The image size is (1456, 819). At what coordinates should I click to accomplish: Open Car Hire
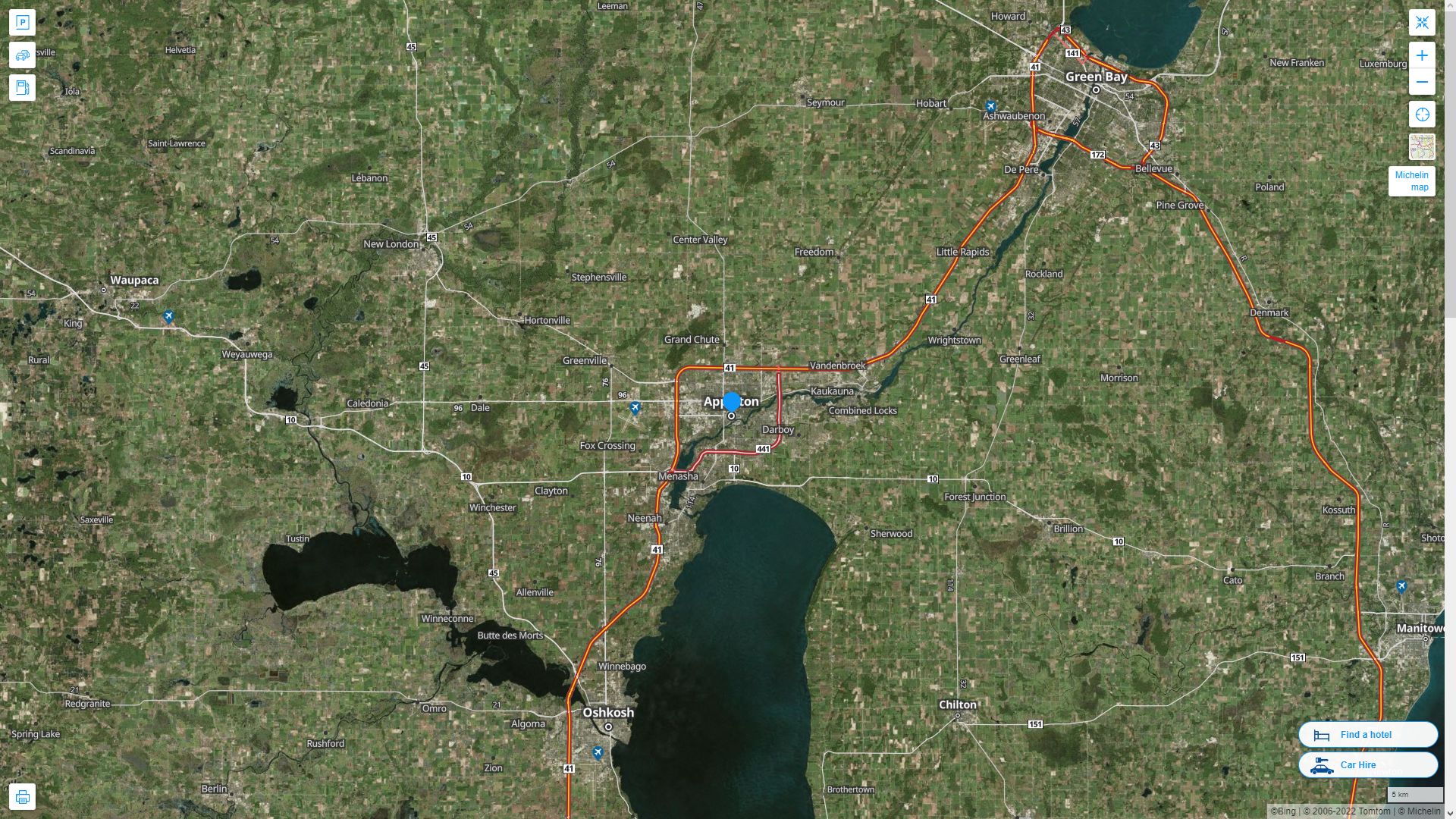[x=1367, y=764]
